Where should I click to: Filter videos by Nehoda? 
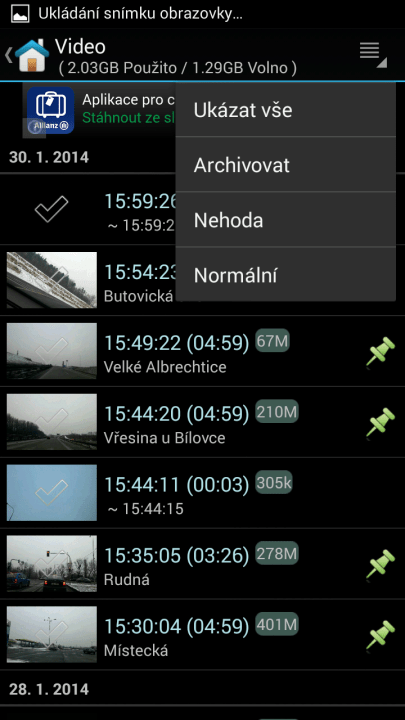point(285,219)
